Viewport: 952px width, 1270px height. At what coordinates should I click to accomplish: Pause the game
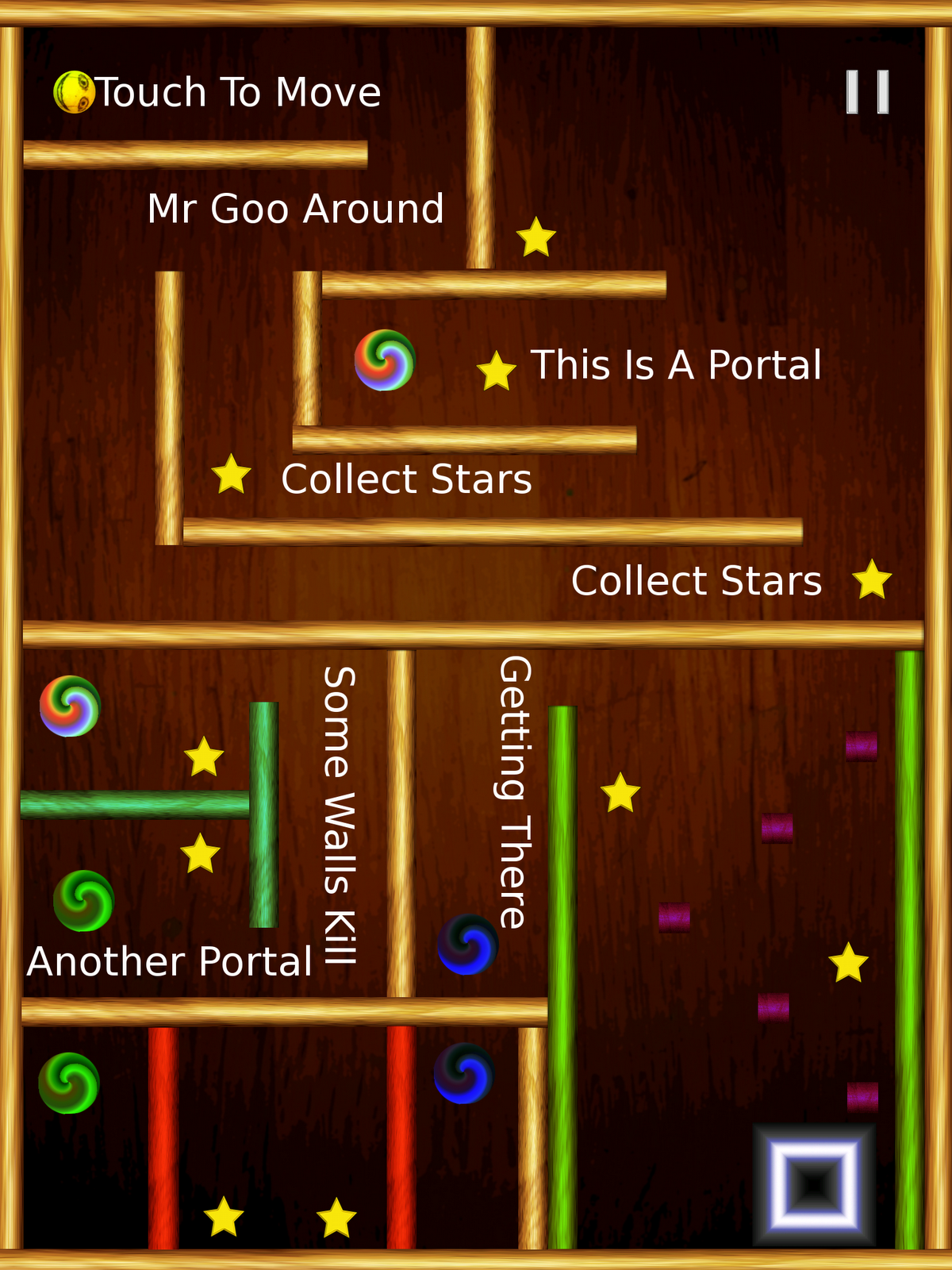point(867,92)
